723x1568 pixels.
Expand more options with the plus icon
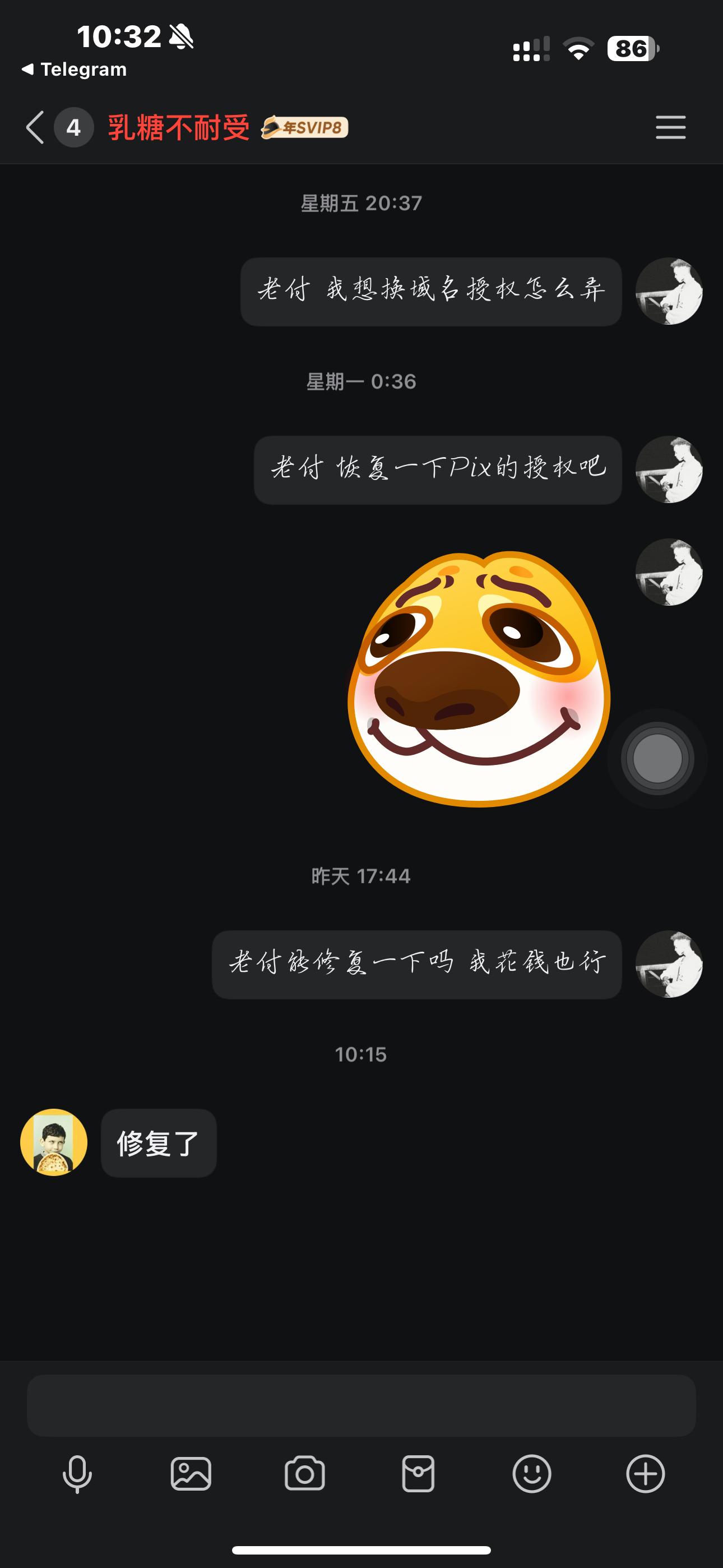click(x=645, y=1474)
